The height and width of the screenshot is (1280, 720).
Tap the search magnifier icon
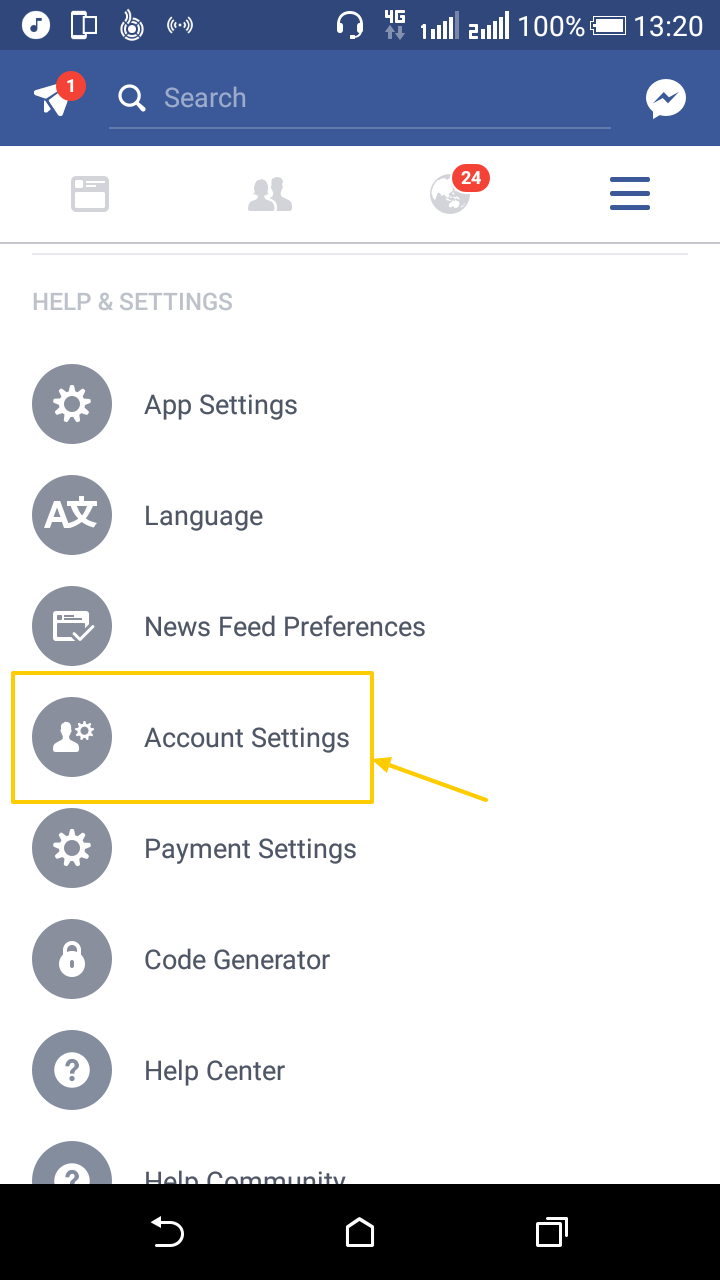pyautogui.click(x=132, y=97)
